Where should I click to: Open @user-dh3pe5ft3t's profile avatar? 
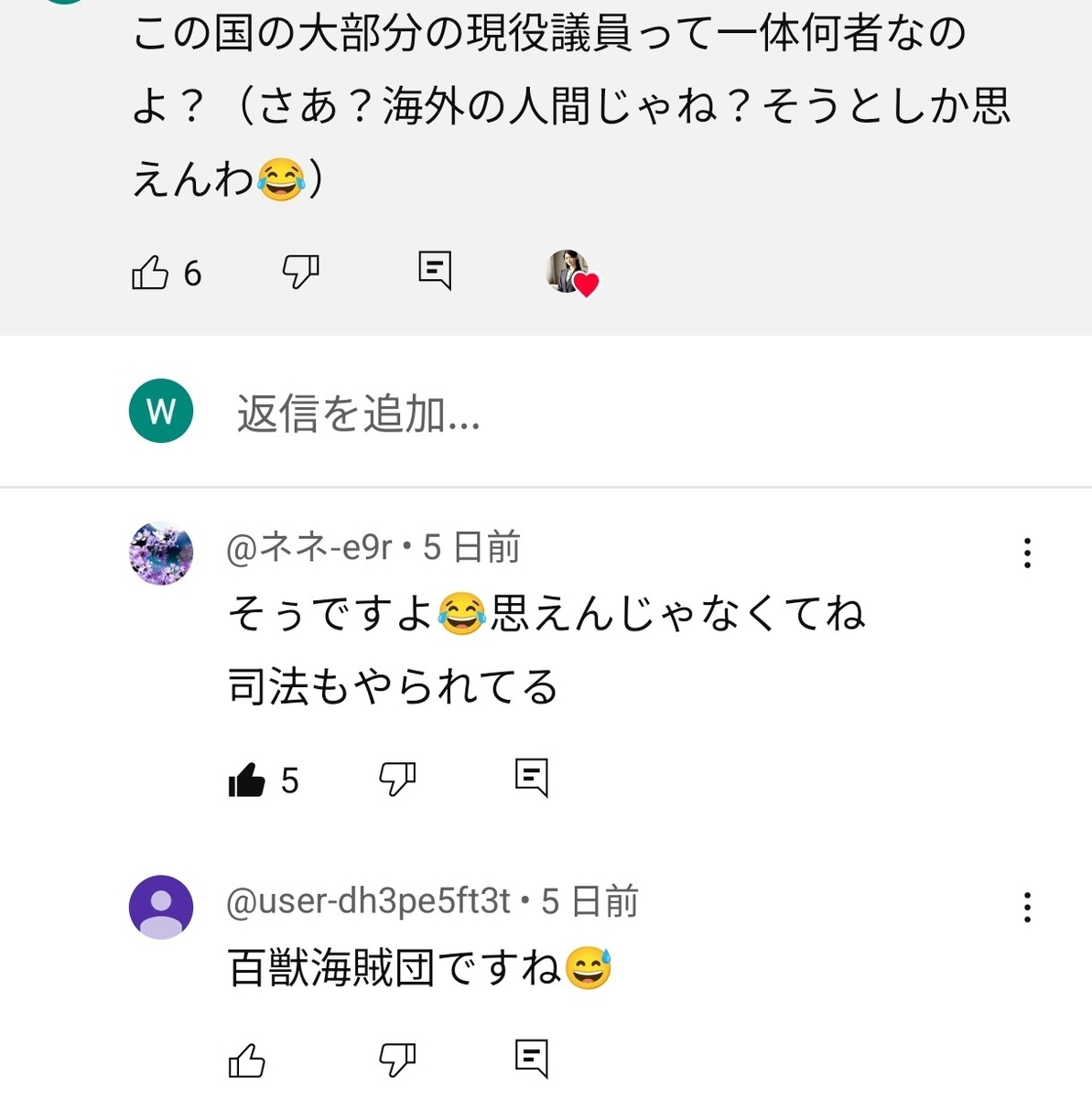(x=161, y=908)
